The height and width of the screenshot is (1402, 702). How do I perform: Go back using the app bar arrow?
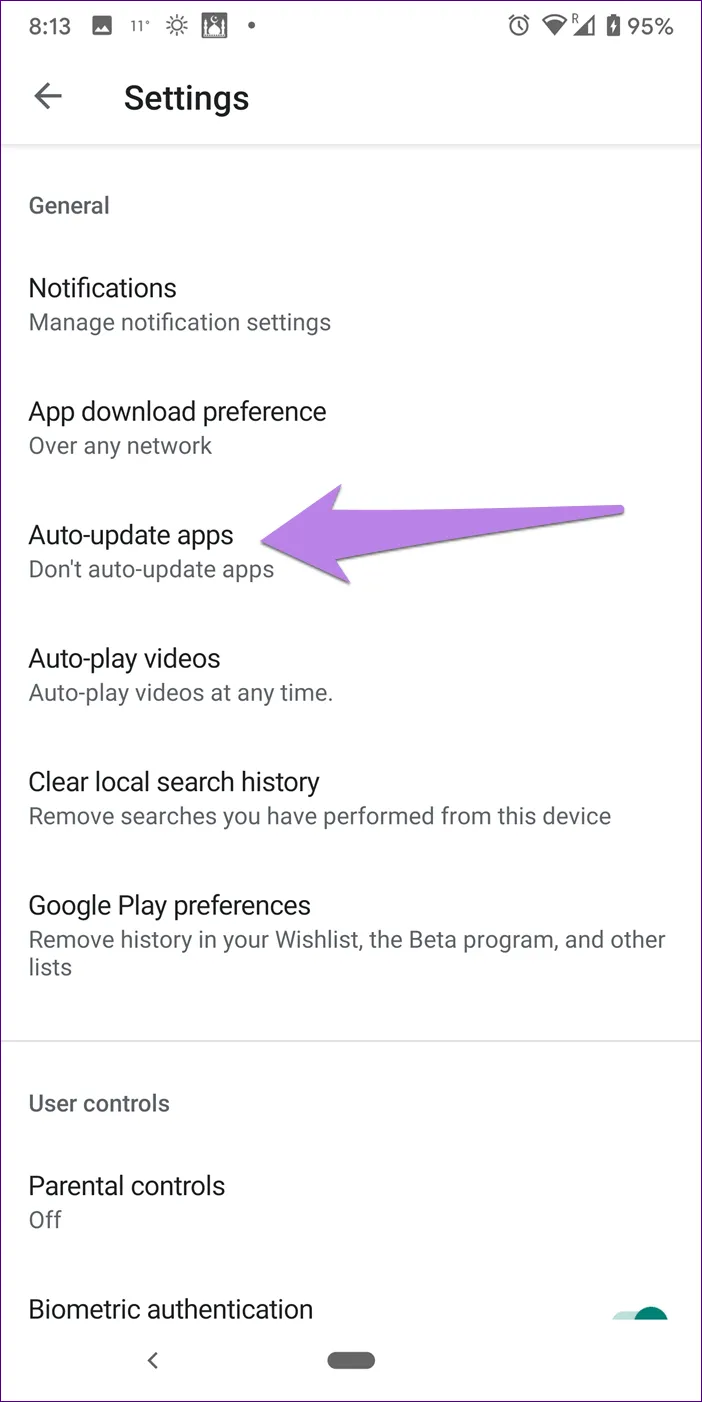tap(48, 97)
